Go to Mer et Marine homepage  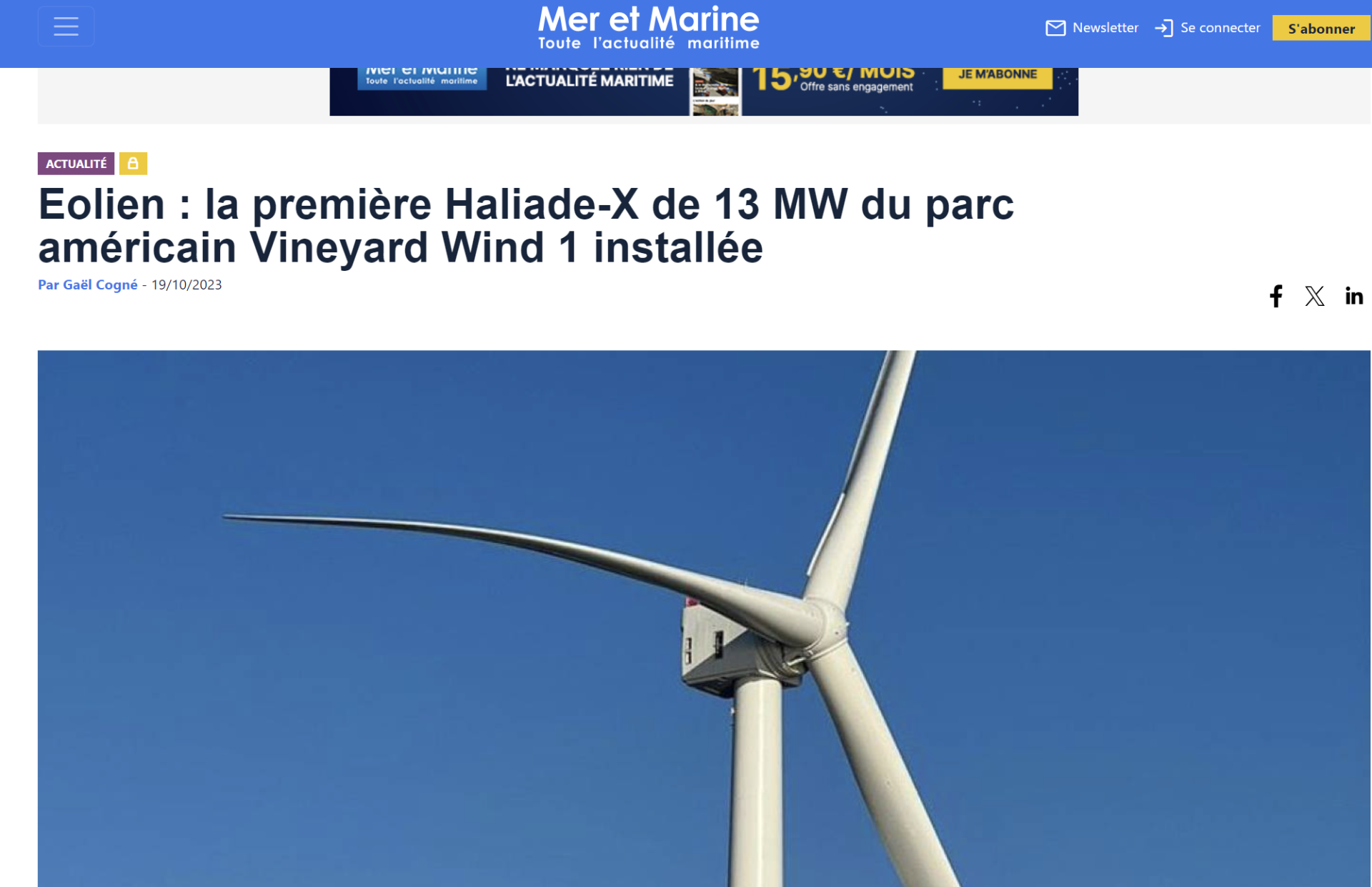pyautogui.click(x=648, y=28)
